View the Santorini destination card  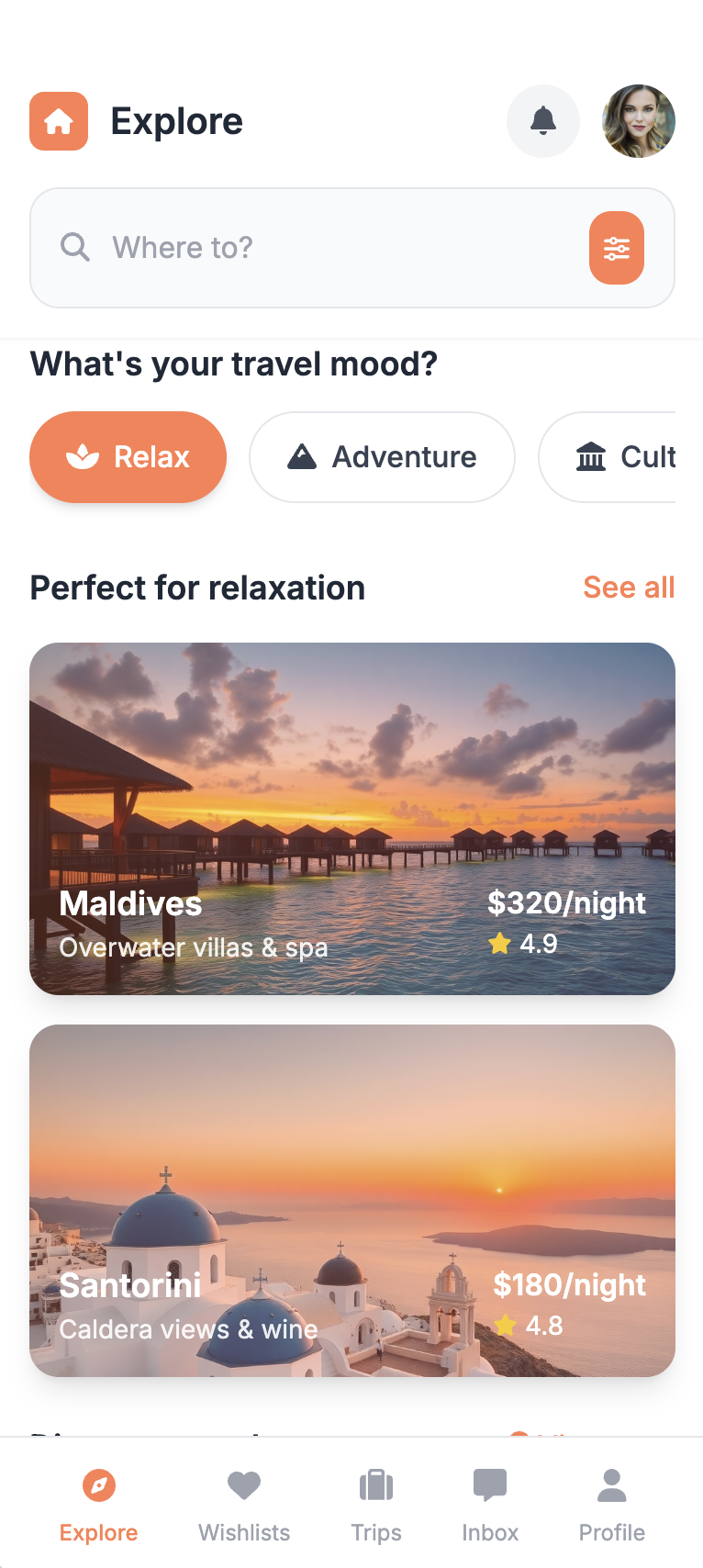[x=352, y=1201]
